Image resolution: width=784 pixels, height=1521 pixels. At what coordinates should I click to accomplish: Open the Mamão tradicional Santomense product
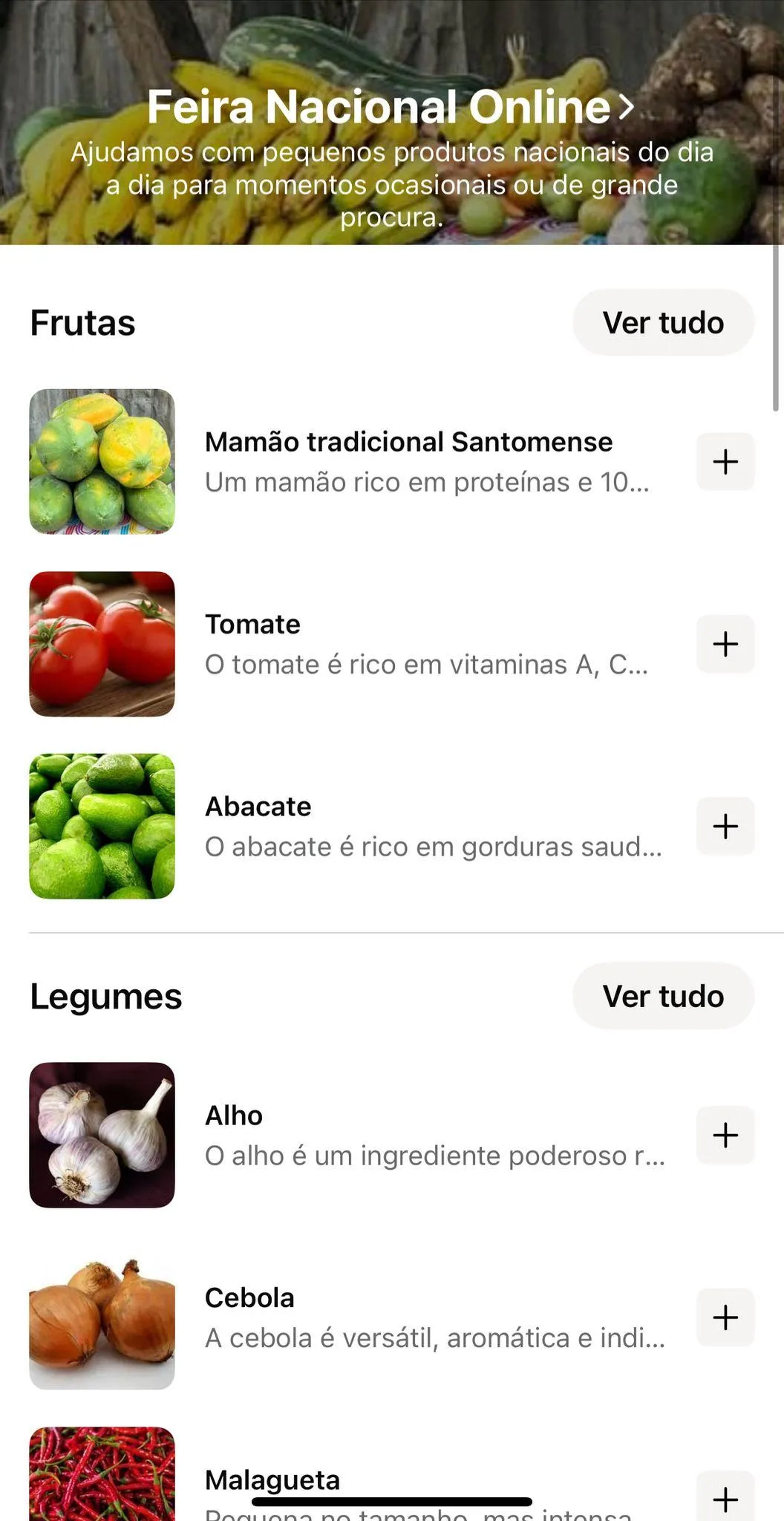click(x=408, y=461)
